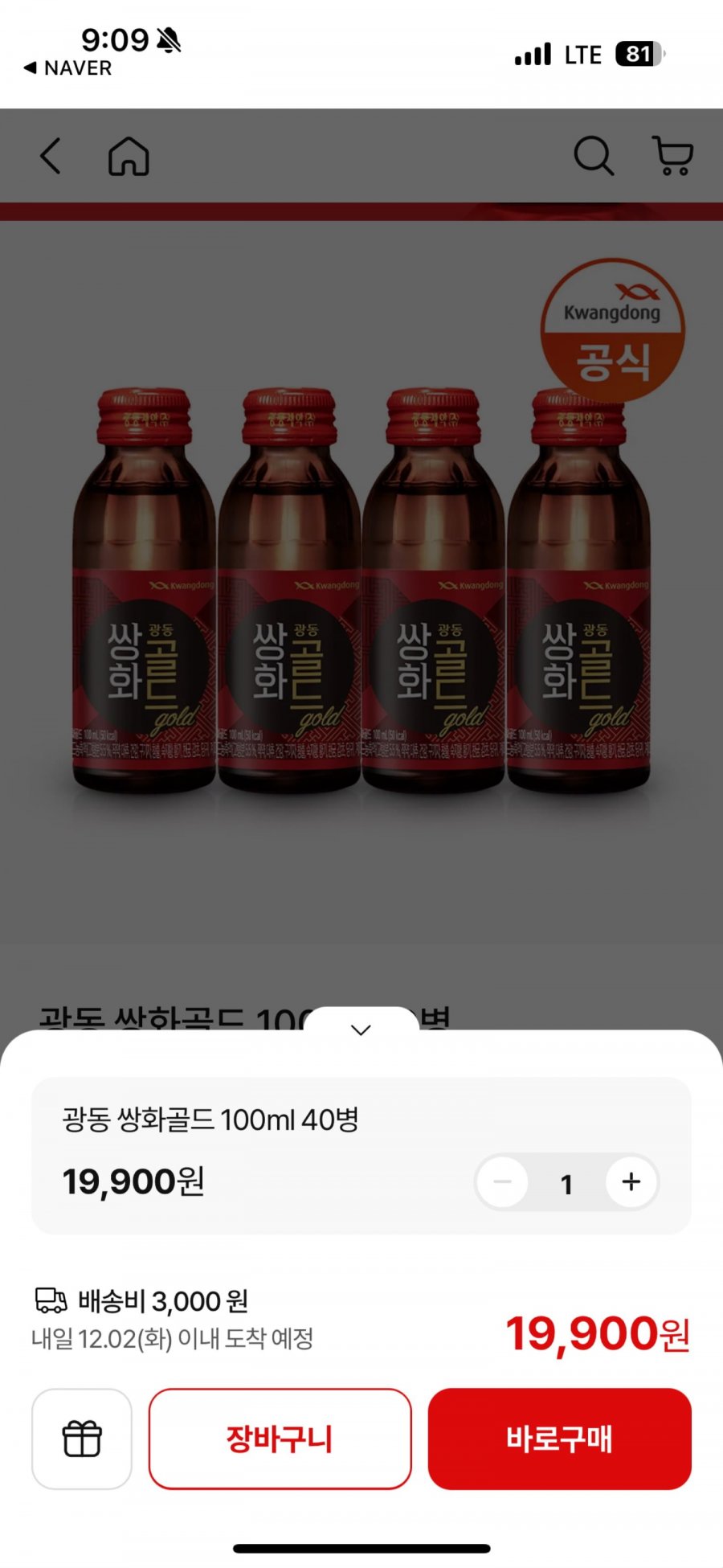Viewport: 723px width, 1568px height.
Task: Decrease quantity with the minus button
Action: click(x=503, y=1181)
